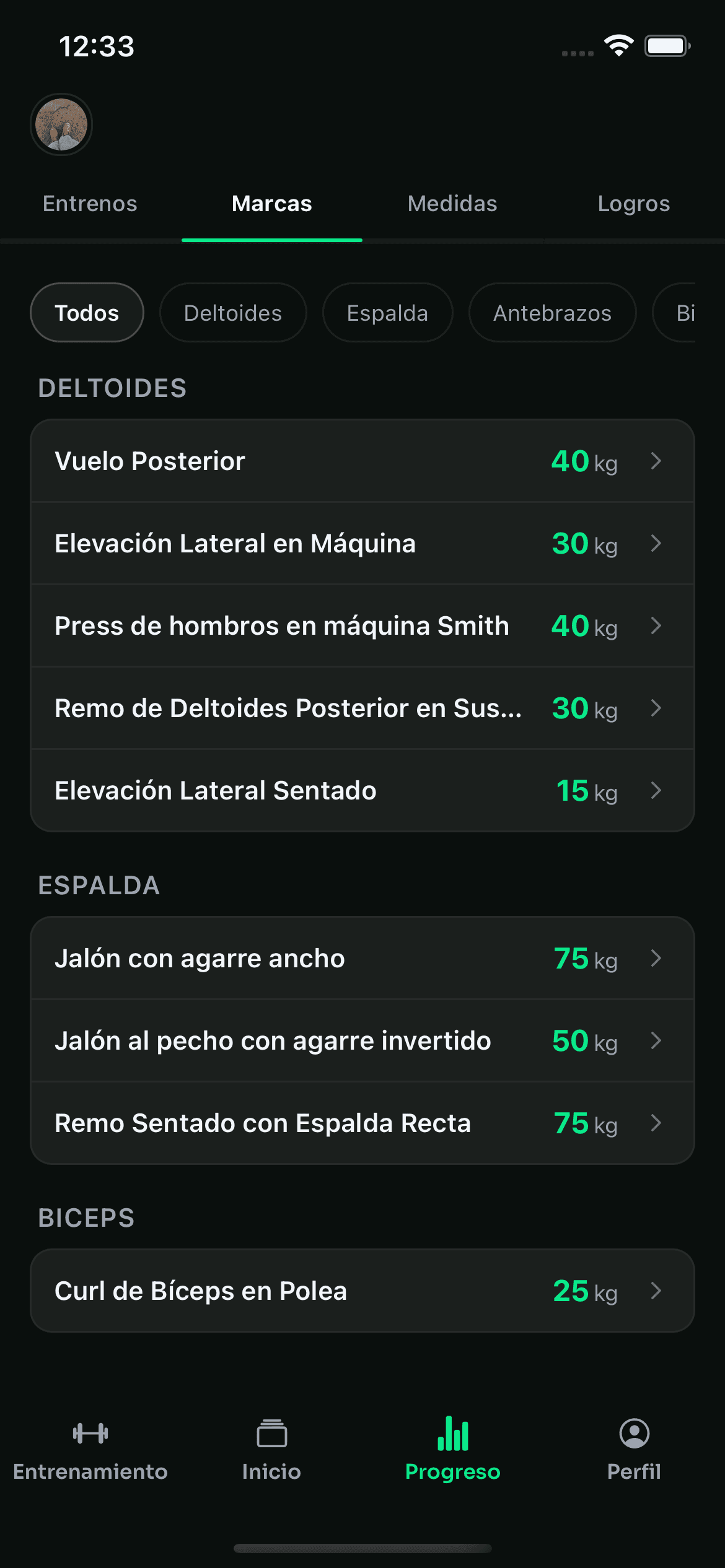Enable the Espalda filter chip
Viewport: 725px width, 1568px height.
point(387,313)
